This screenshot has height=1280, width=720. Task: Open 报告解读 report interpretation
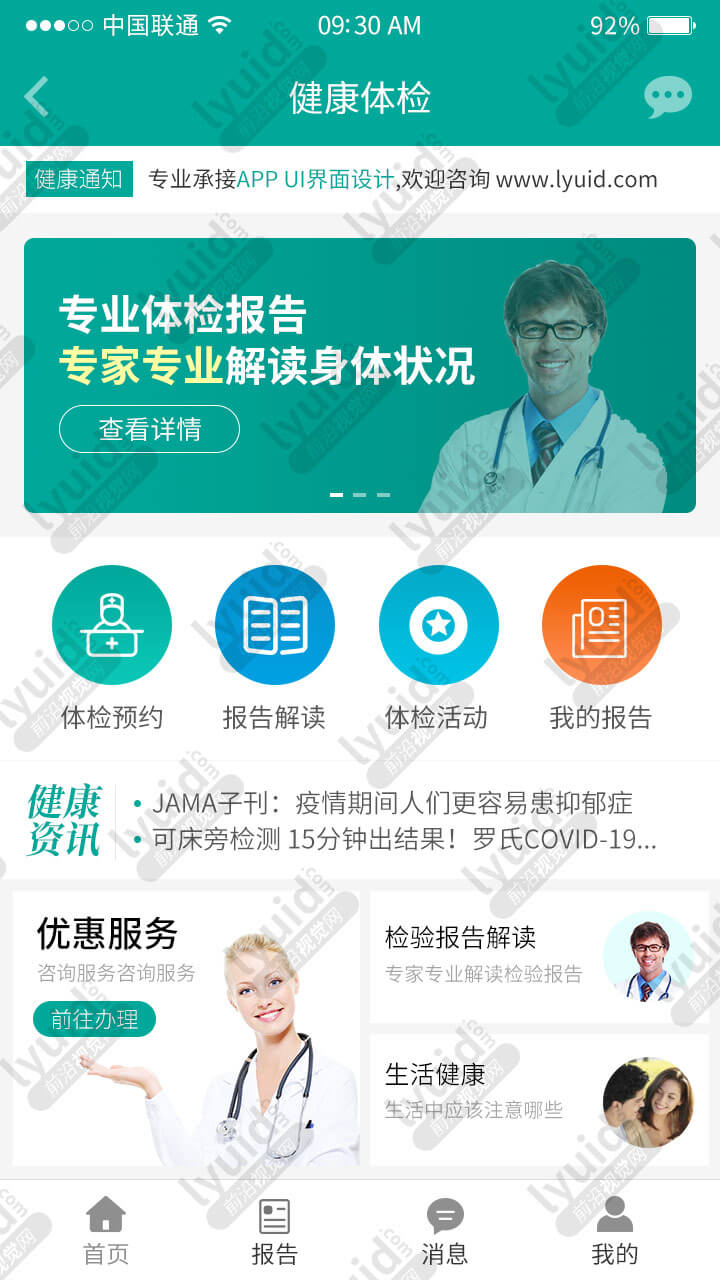tap(274, 647)
